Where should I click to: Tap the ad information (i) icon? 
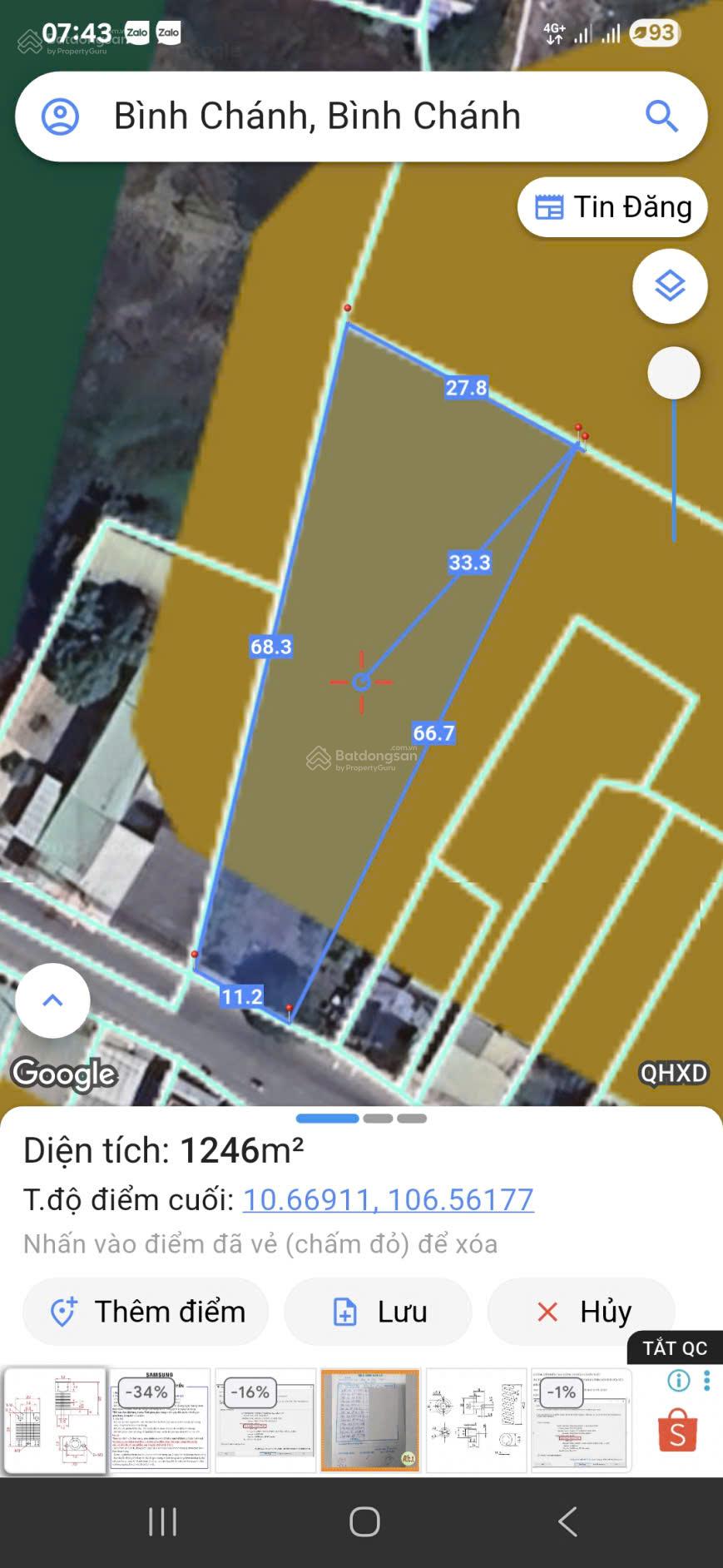[x=679, y=1382]
